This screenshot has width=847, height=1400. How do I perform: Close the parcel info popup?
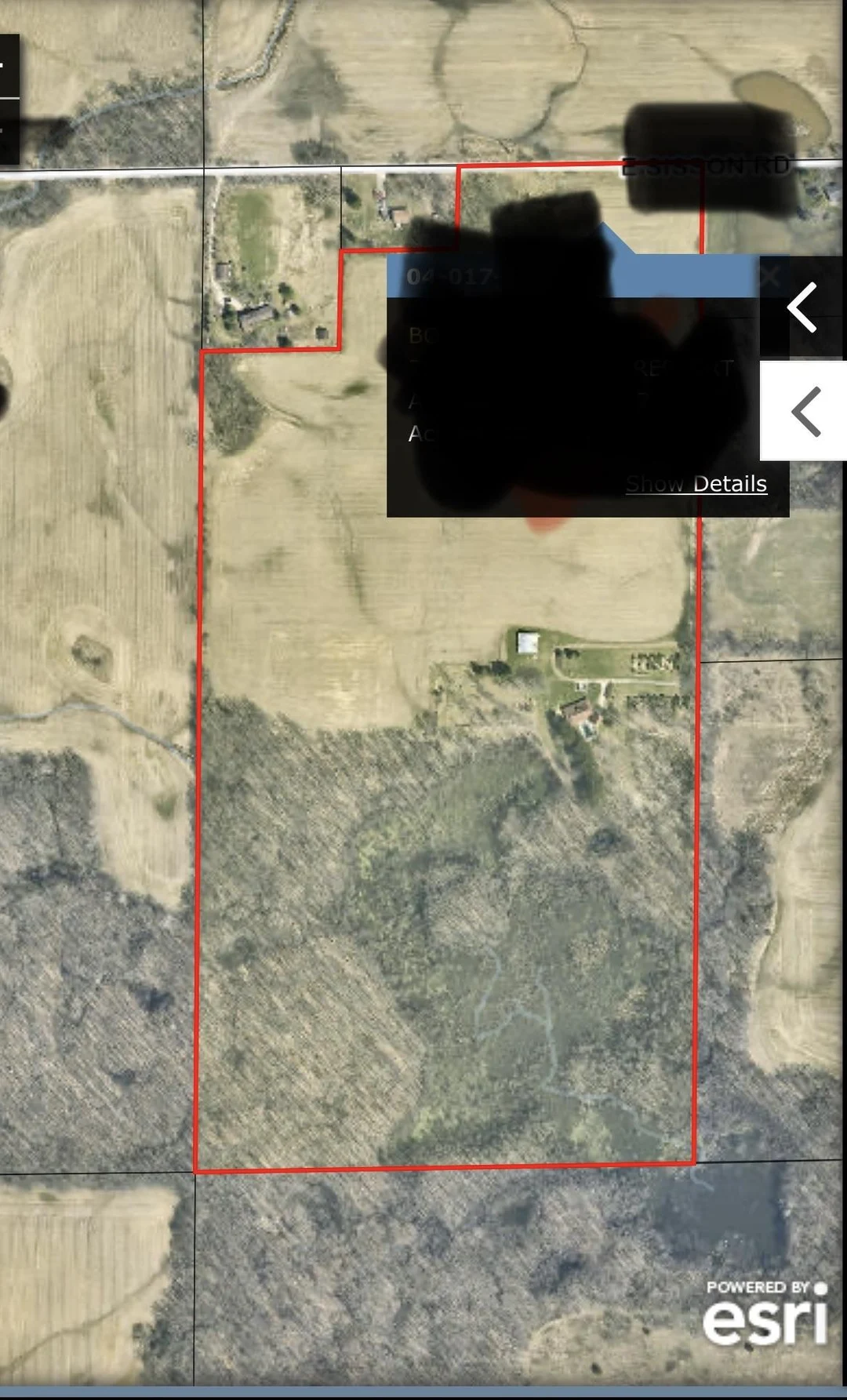coord(769,276)
